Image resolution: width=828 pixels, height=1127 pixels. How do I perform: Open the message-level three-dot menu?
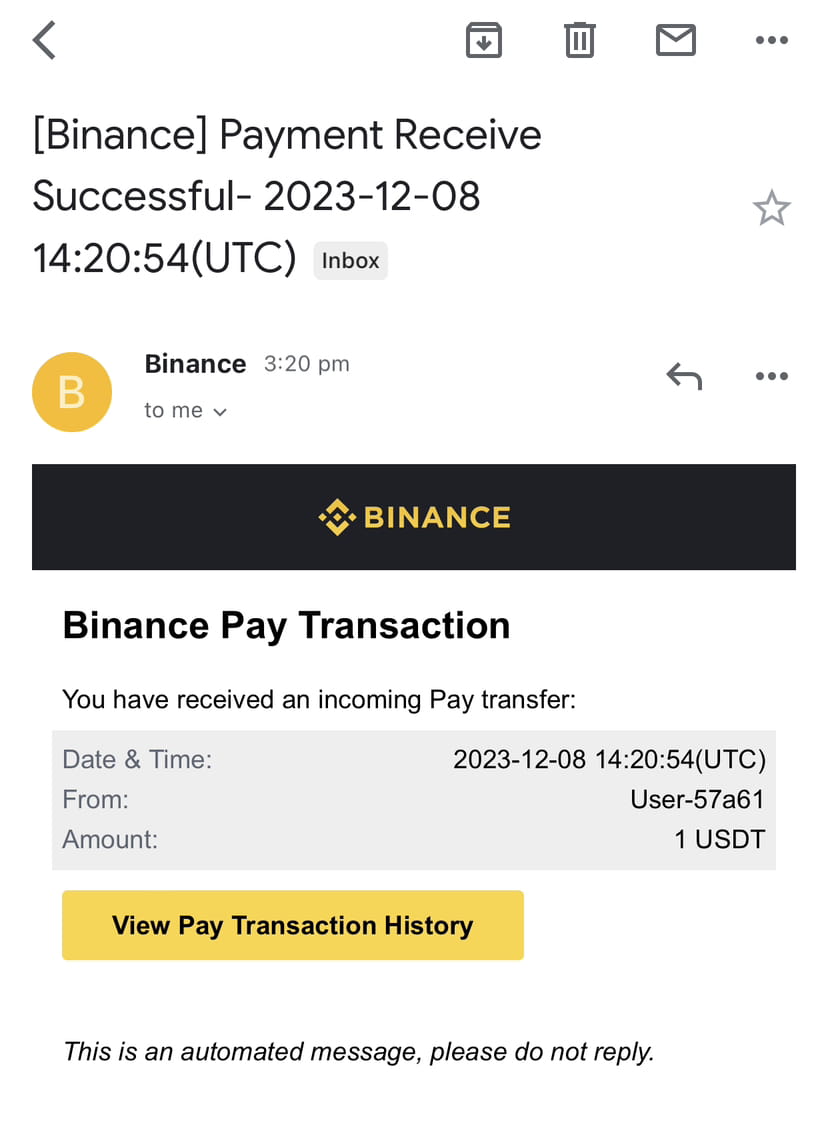point(771,376)
